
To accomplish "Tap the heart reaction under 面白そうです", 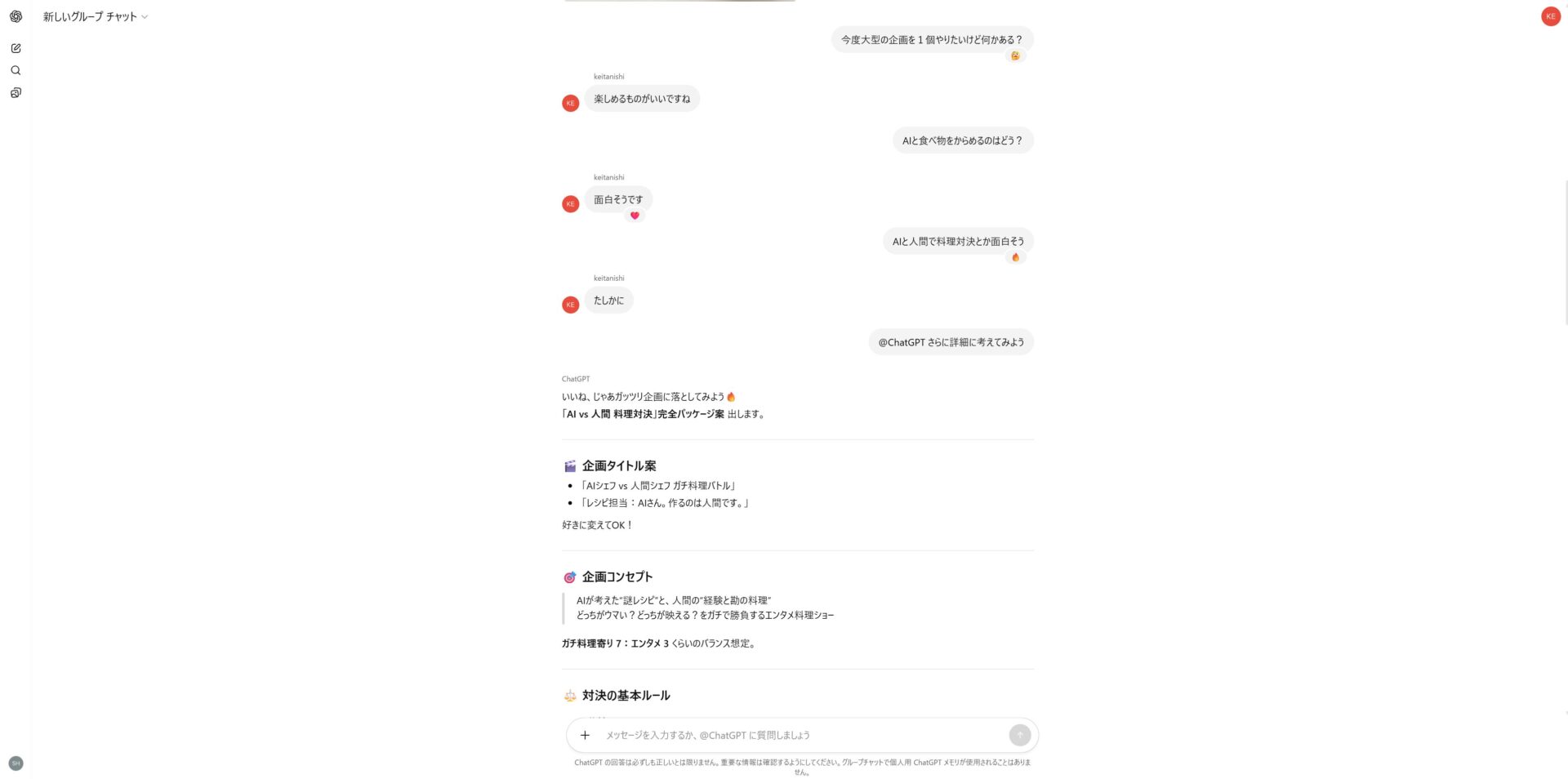I will pos(635,216).
